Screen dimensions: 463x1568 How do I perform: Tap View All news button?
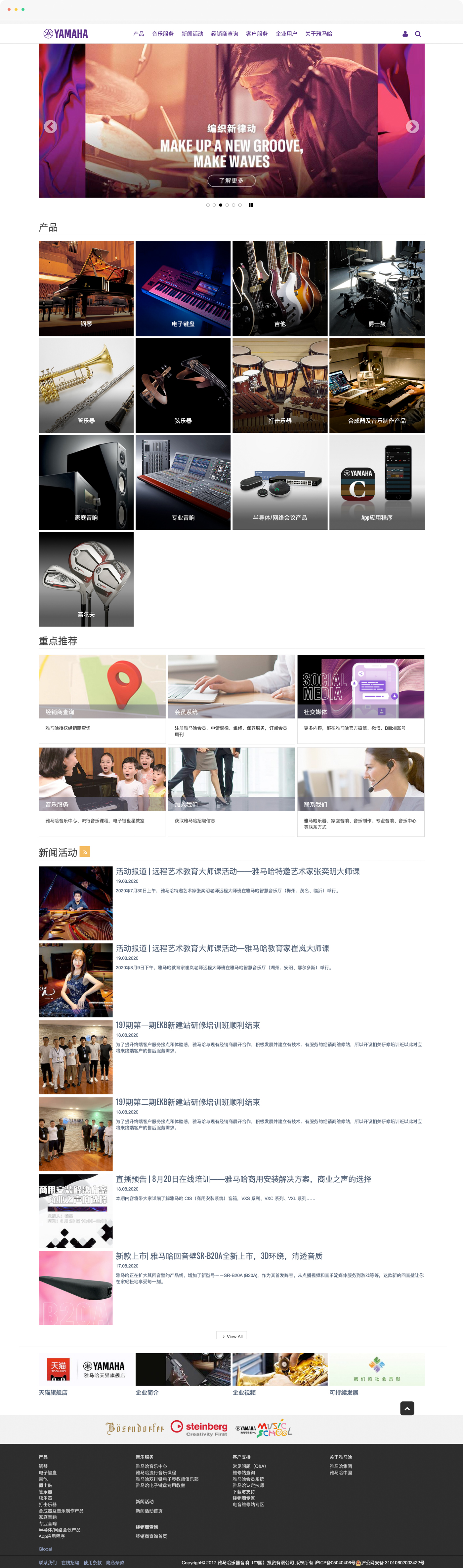232,1337
